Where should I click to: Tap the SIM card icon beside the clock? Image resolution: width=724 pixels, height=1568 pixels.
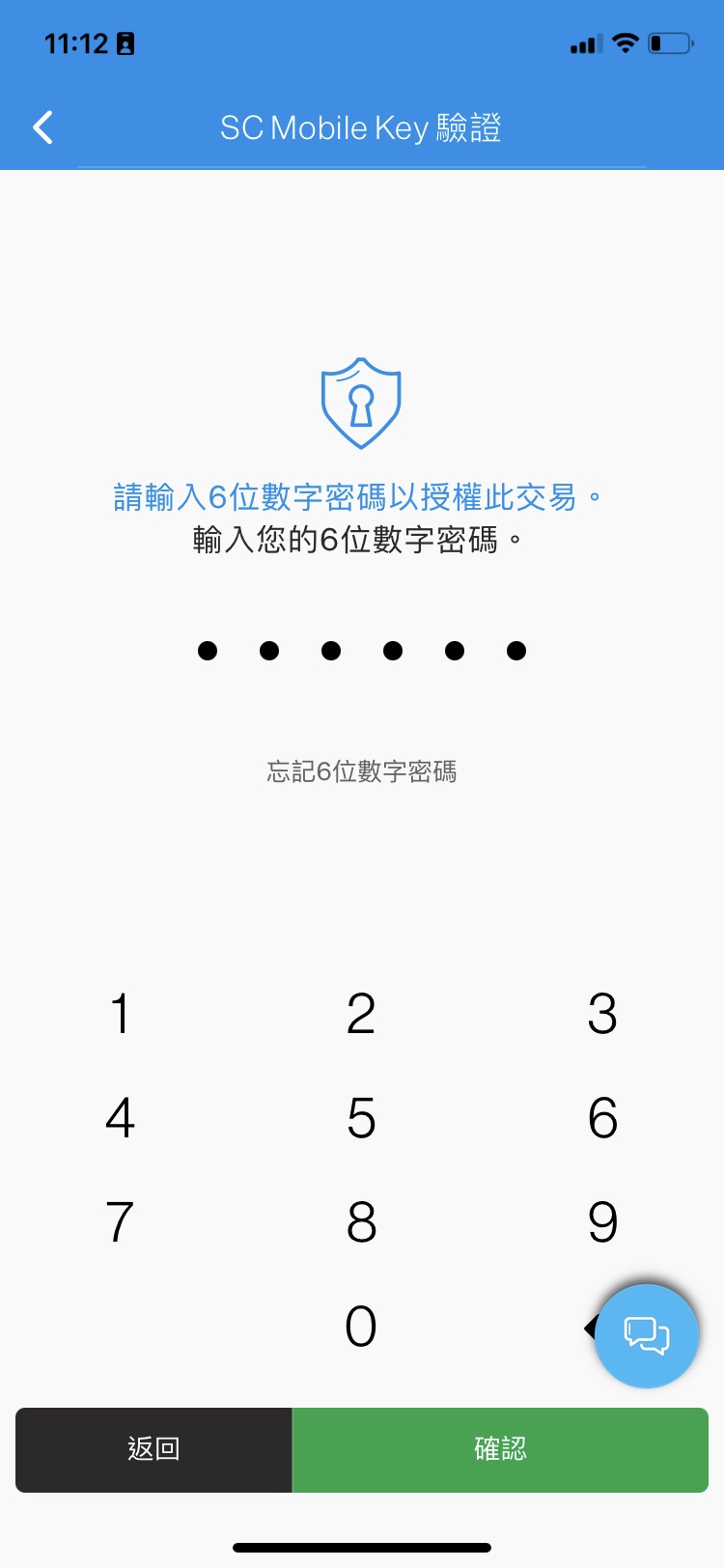coord(125,42)
